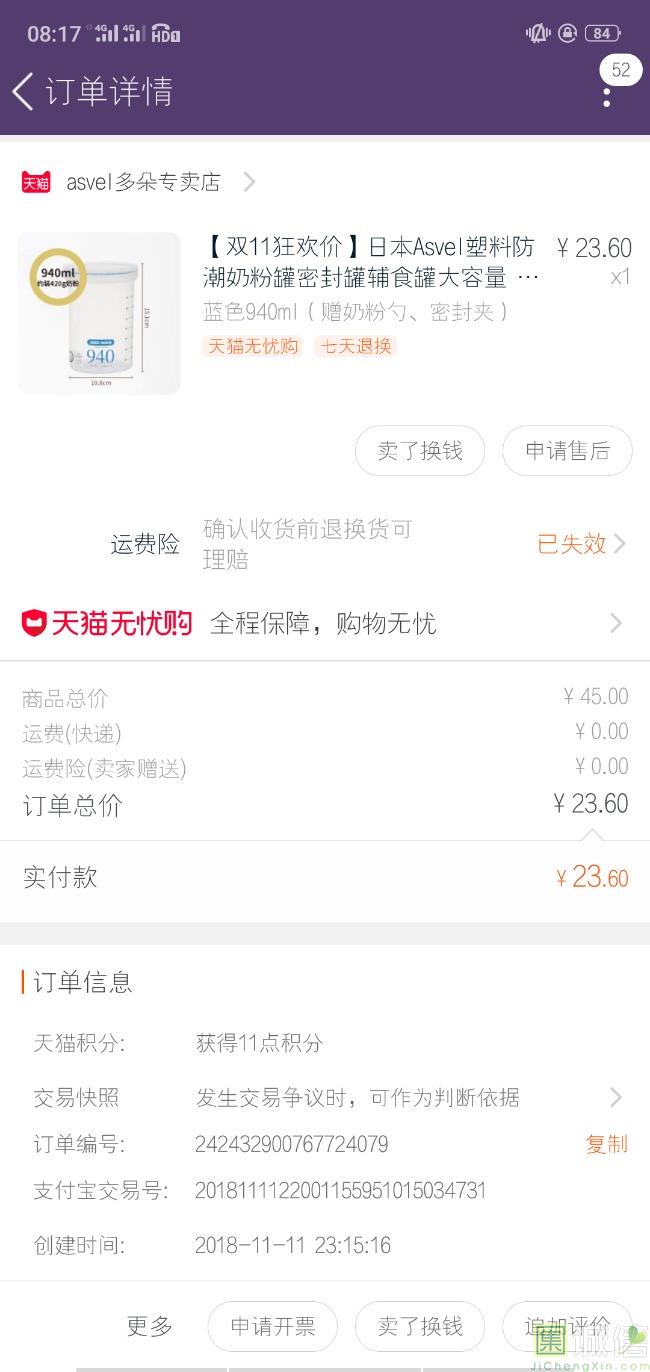This screenshot has width=650, height=1372.
Task: Tap 追加评价 to add a review
Action: click(x=566, y=1327)
